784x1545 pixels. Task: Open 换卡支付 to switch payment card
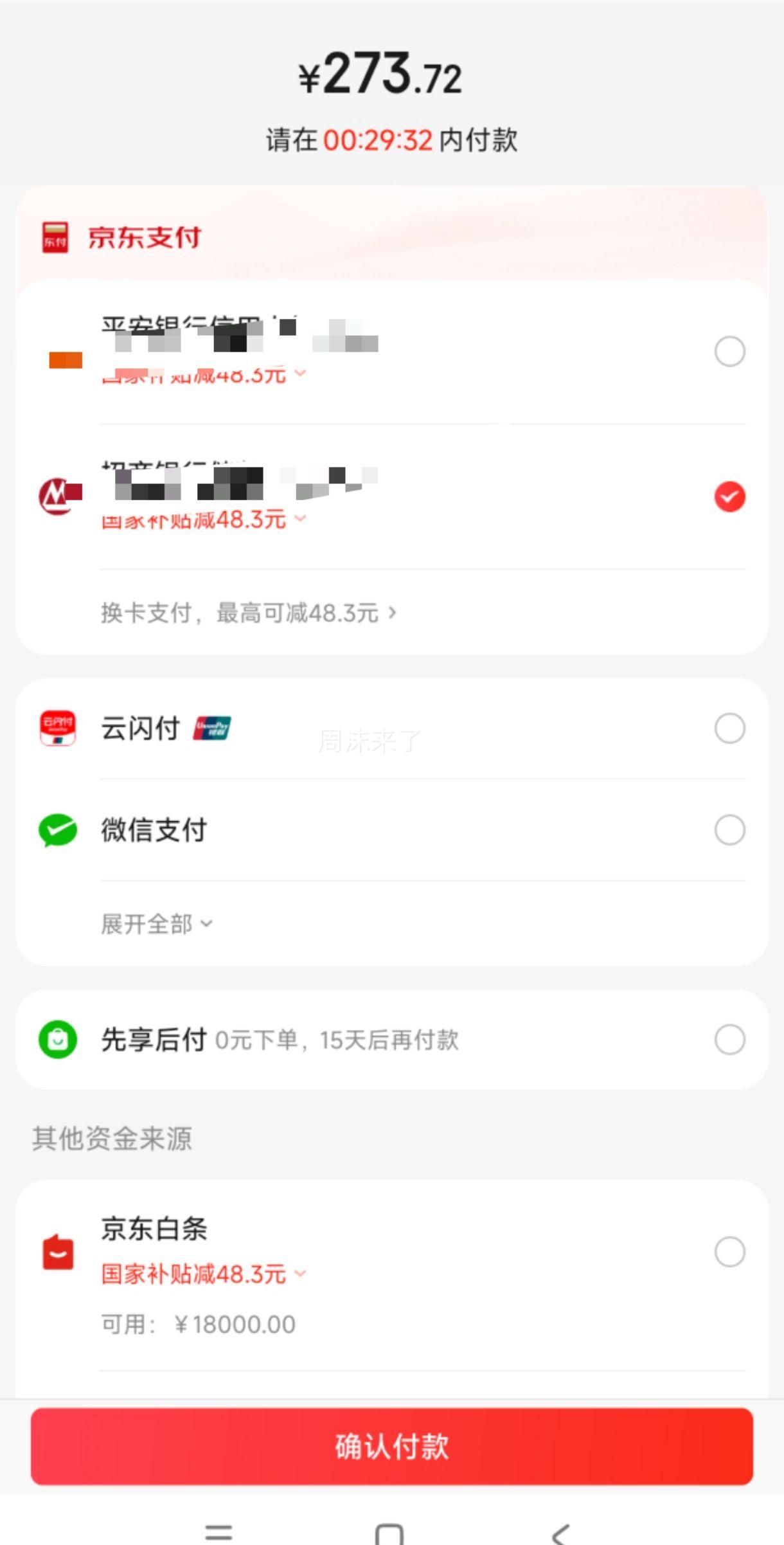[x=249, y=613]
